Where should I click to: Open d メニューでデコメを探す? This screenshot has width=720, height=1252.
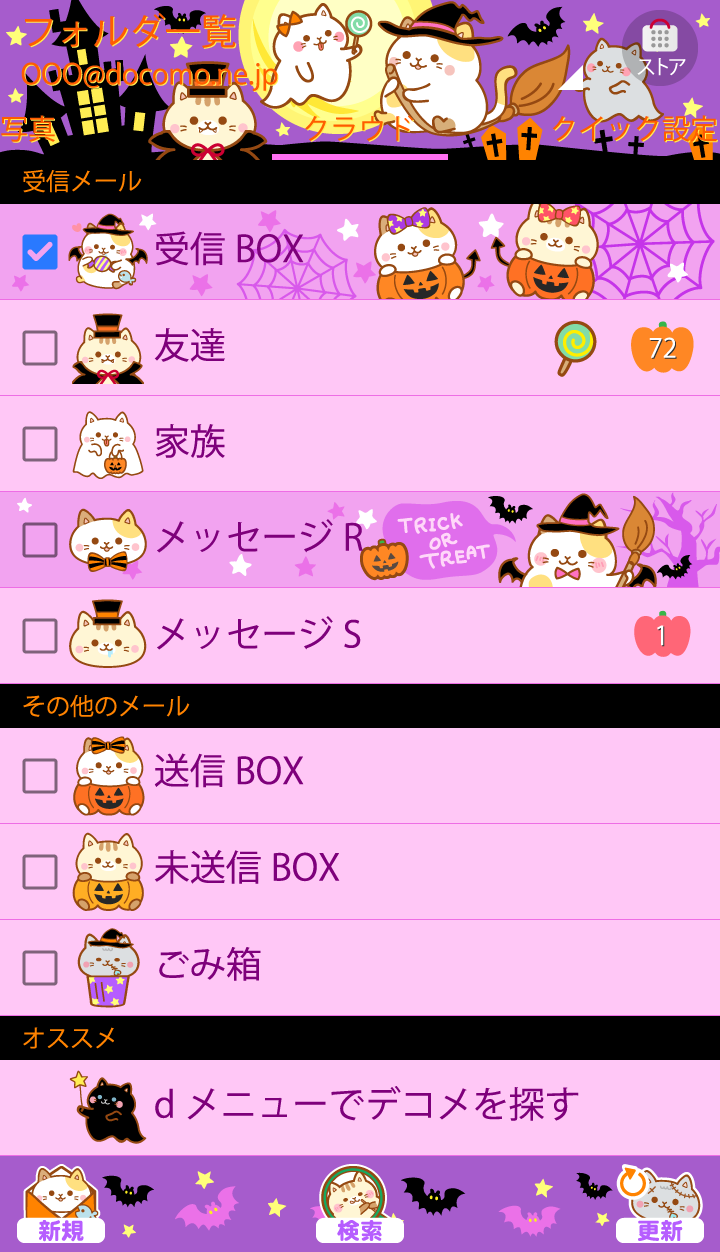pos(366,1104)
